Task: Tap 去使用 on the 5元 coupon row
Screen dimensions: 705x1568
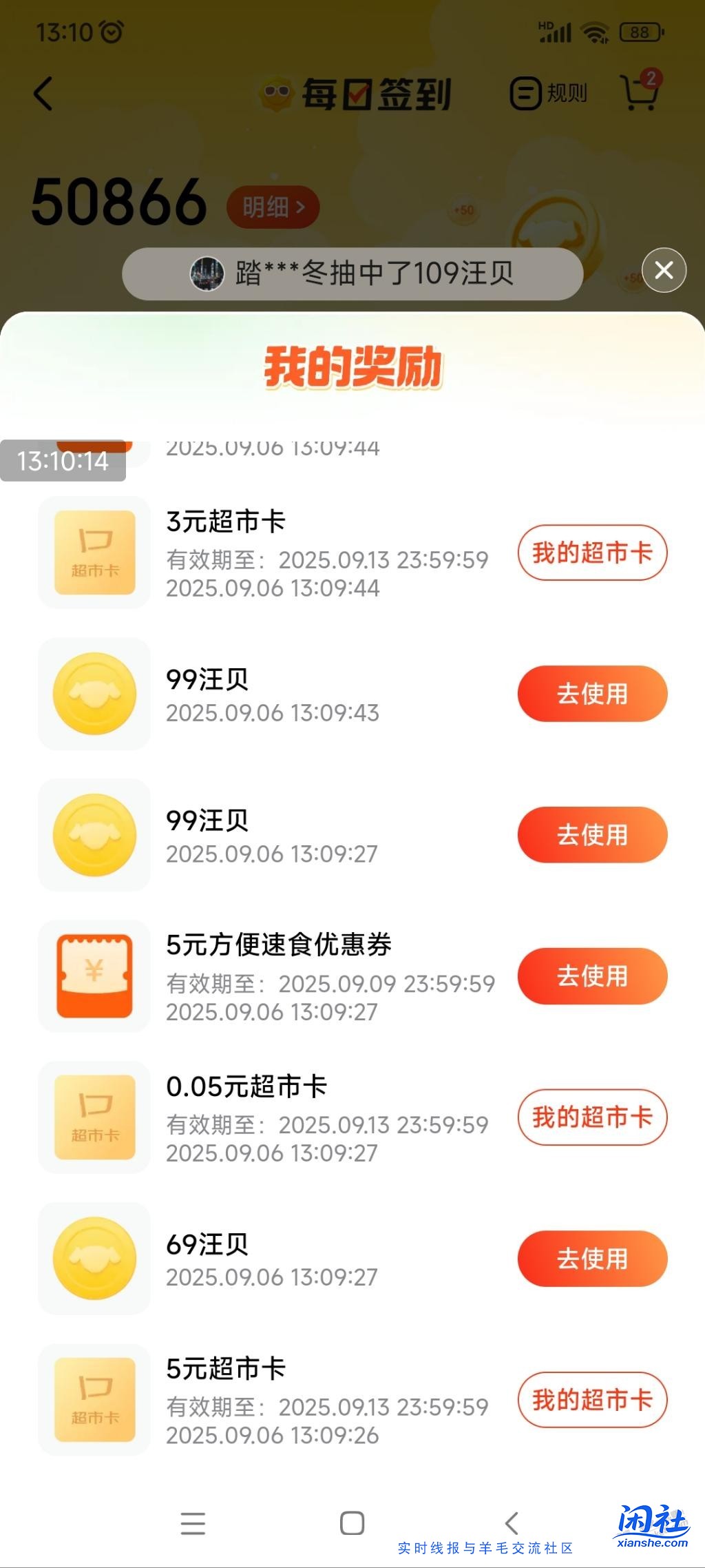Action: tap(591, 976)
